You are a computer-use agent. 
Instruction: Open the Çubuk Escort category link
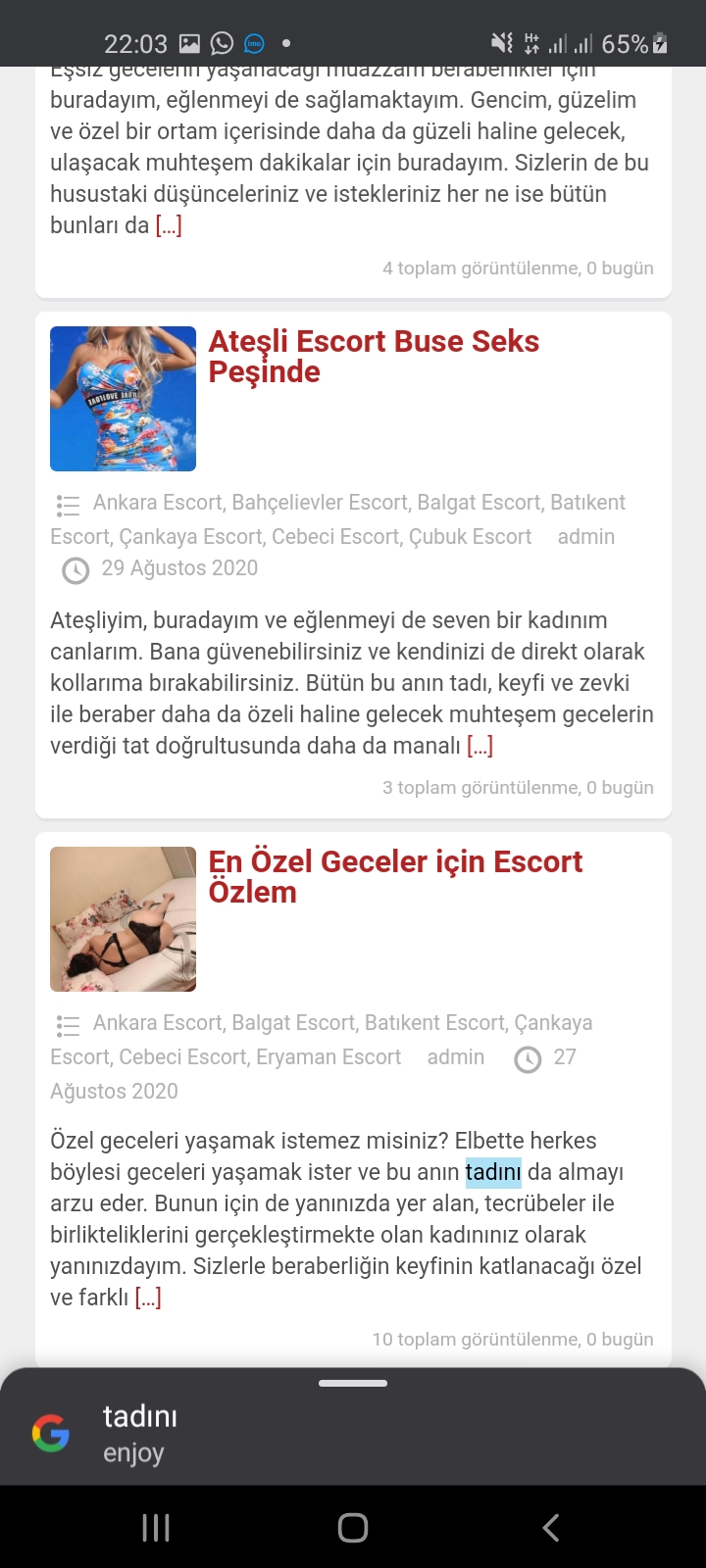(470, 537)
